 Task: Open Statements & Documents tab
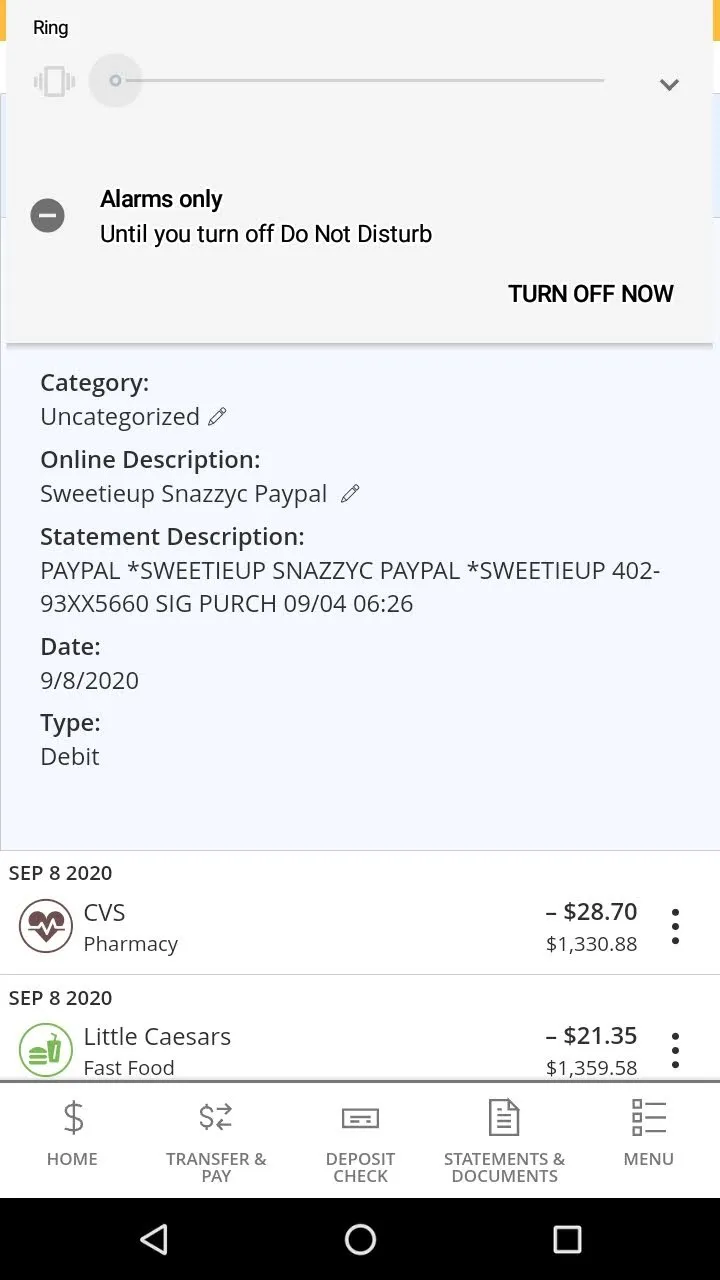tap(504, 1141)
